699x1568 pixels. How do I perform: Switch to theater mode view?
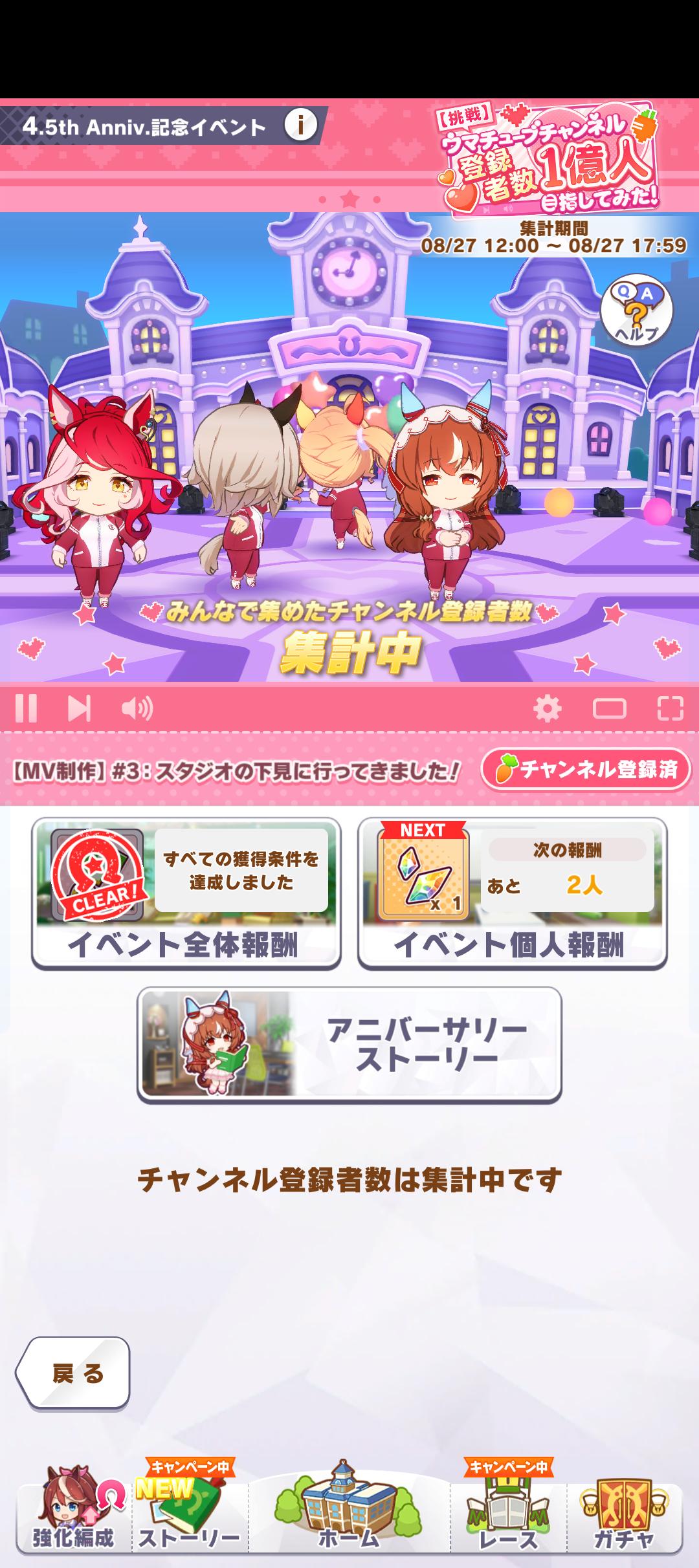point(609,708)
